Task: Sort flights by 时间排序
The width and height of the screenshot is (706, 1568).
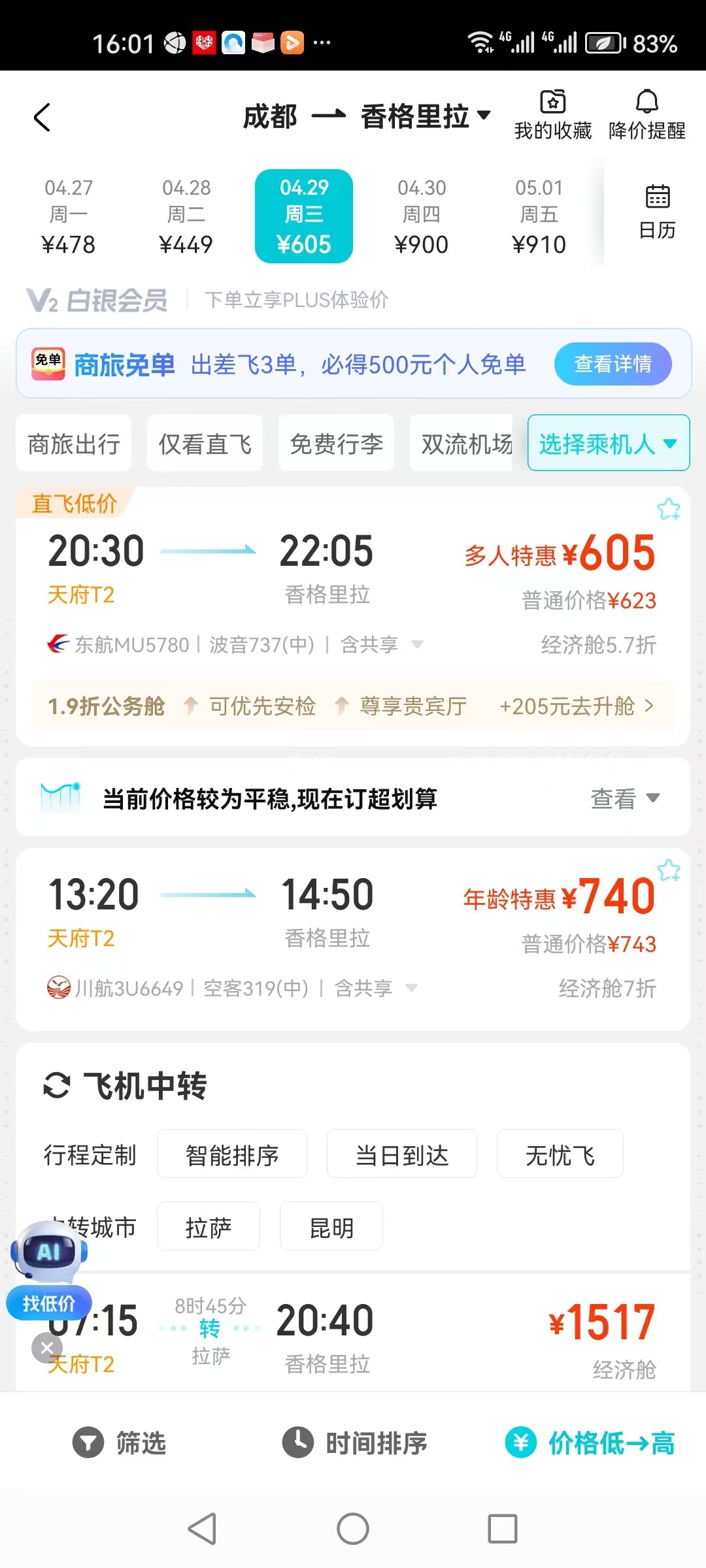Action: [355, 1443]
